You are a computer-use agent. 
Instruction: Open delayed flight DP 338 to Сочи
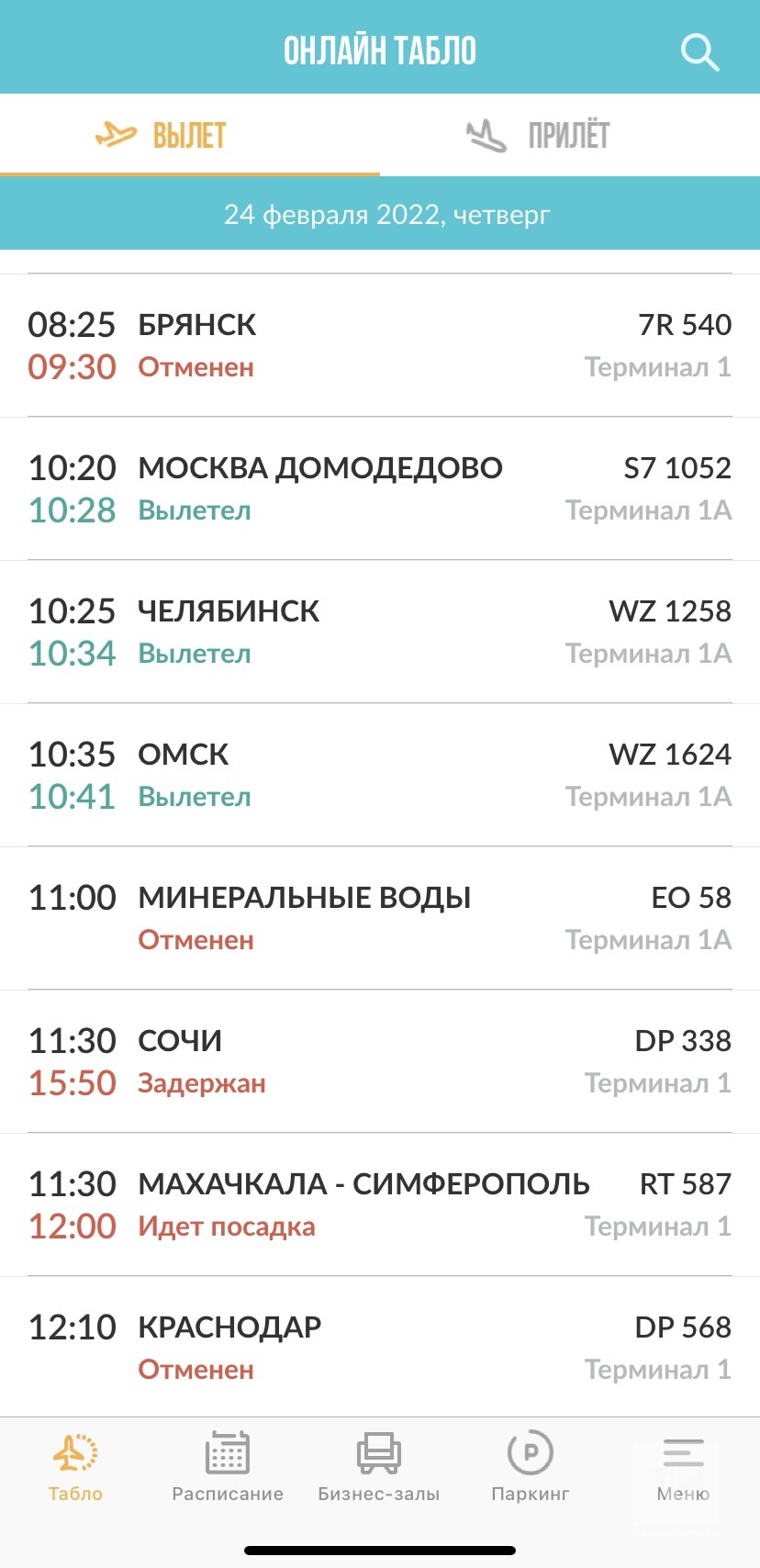click(380, 1061)
